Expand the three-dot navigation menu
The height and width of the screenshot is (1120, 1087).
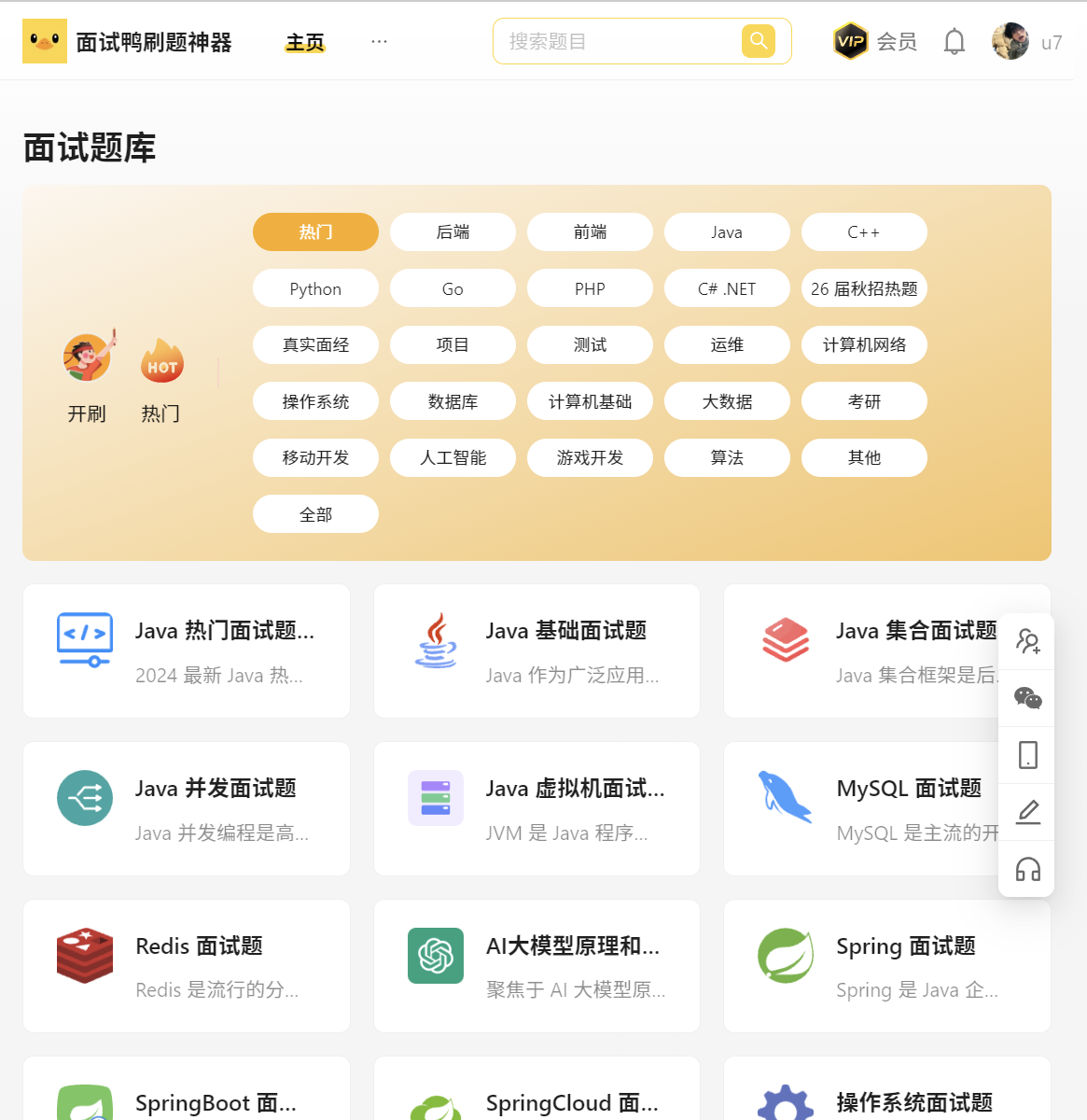(379, 42)
